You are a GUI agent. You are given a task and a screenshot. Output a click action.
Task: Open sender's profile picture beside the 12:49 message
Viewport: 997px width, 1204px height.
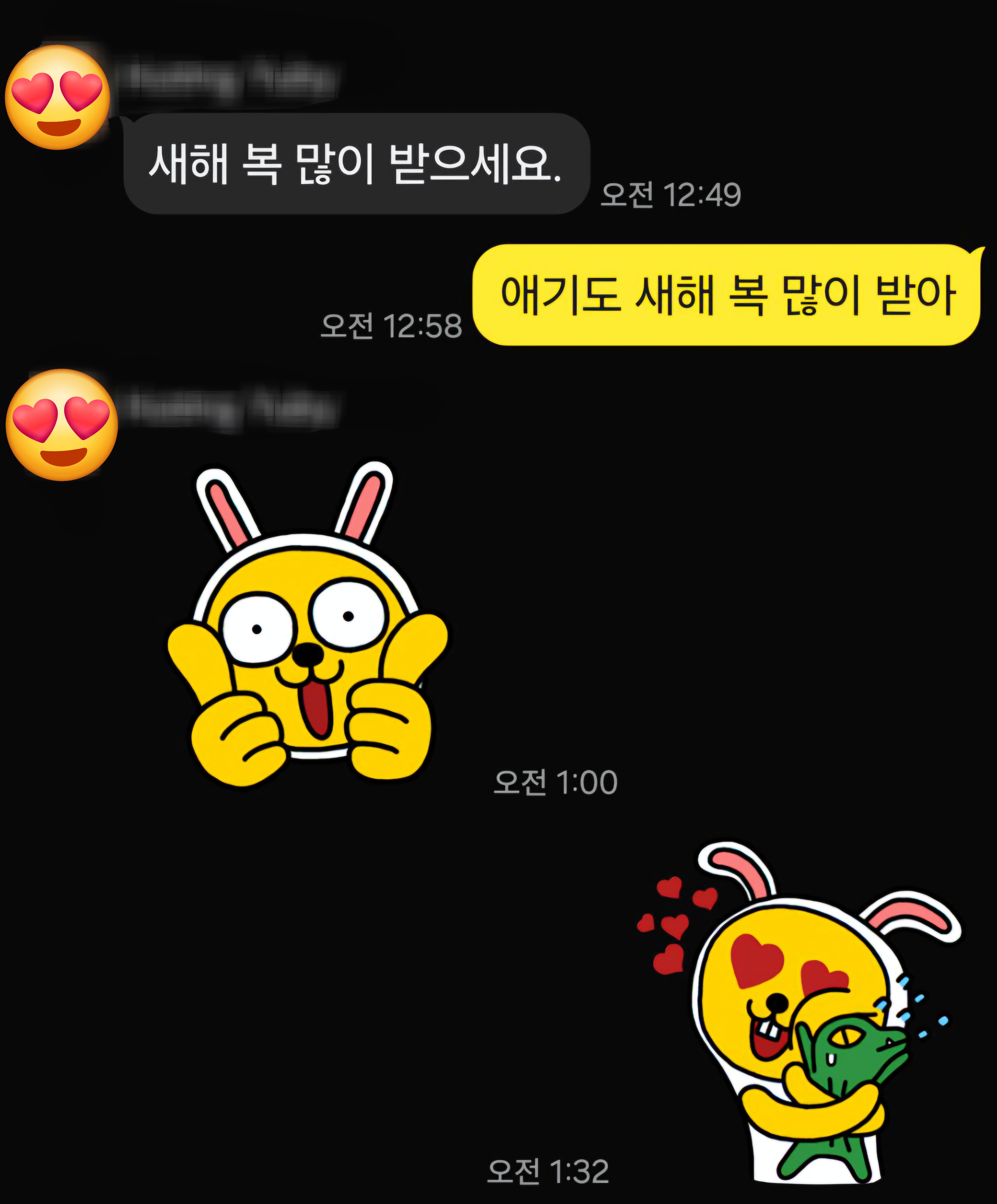pos(57,98)
